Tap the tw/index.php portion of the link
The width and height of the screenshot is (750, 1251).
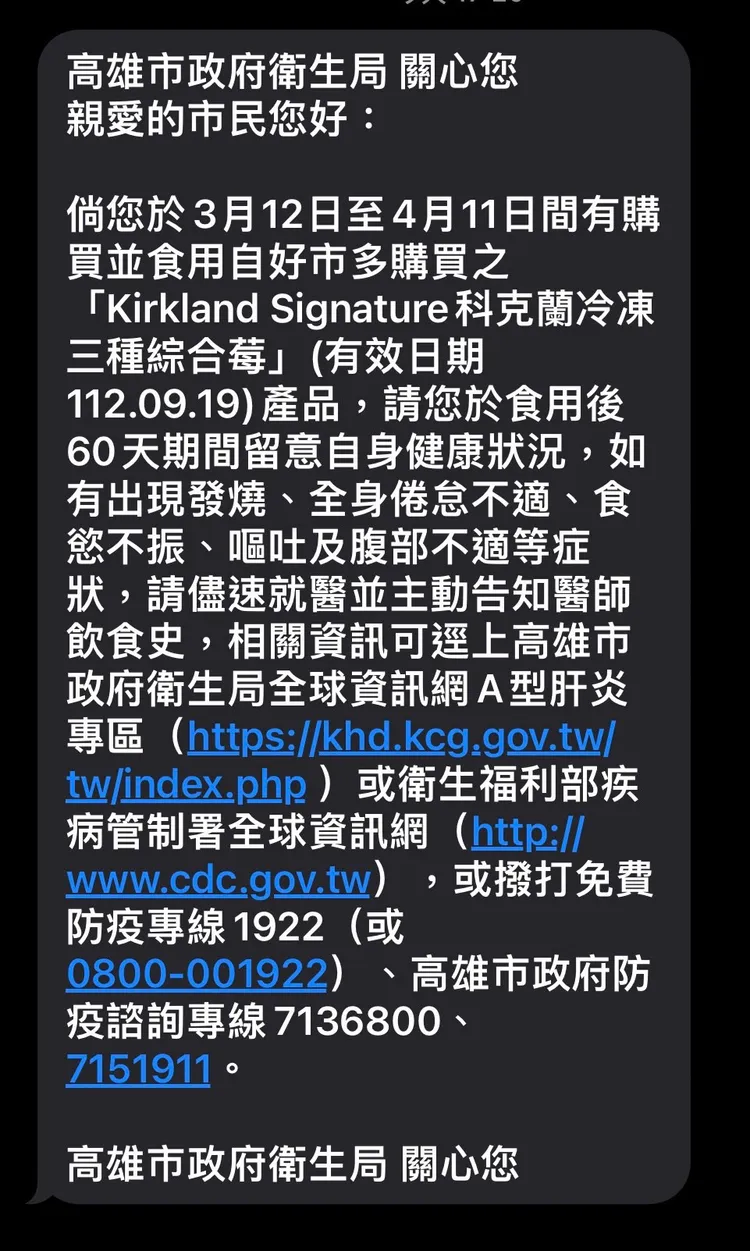[165, 786]
